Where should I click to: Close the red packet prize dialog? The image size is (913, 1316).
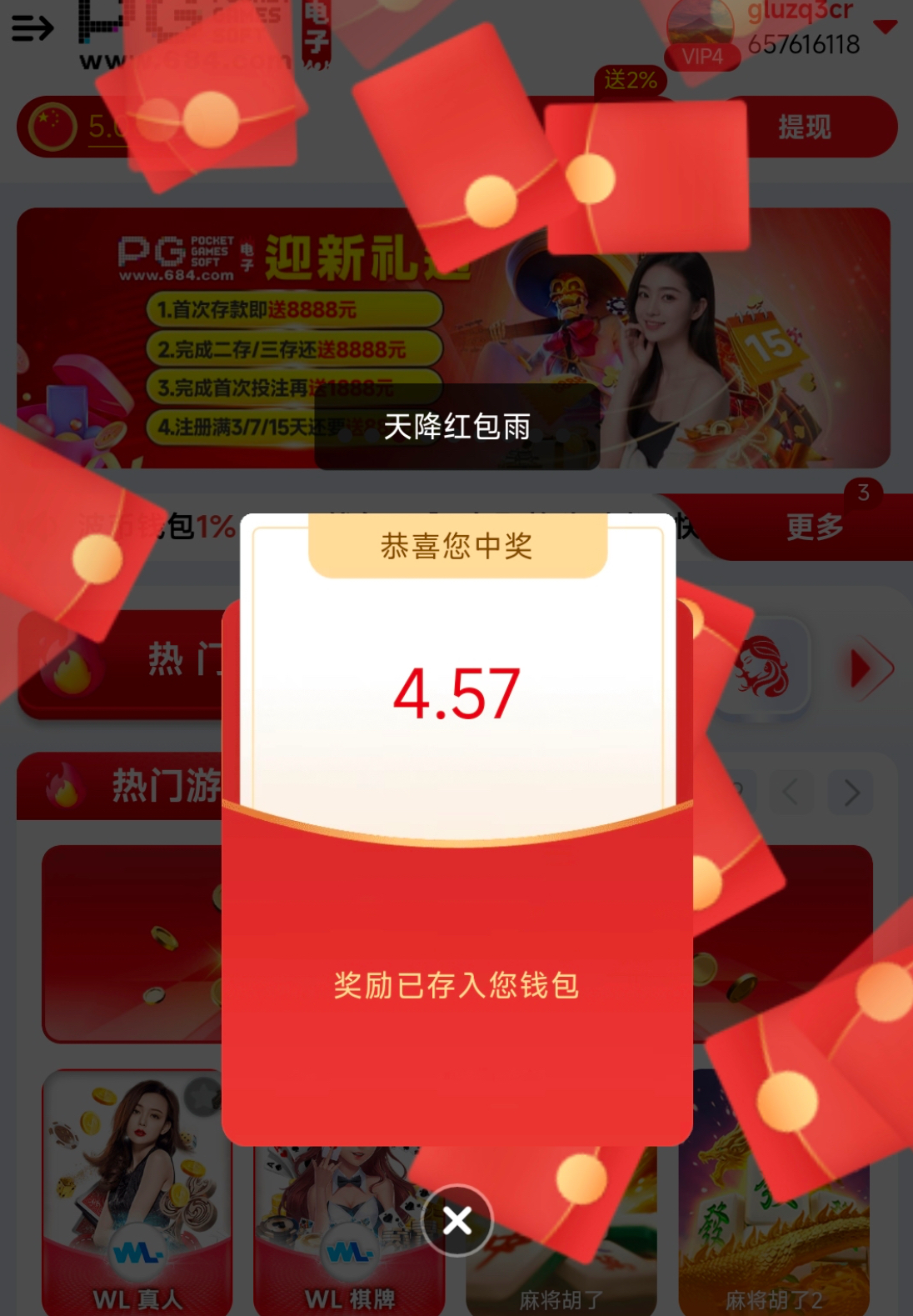click(457, 1221)
